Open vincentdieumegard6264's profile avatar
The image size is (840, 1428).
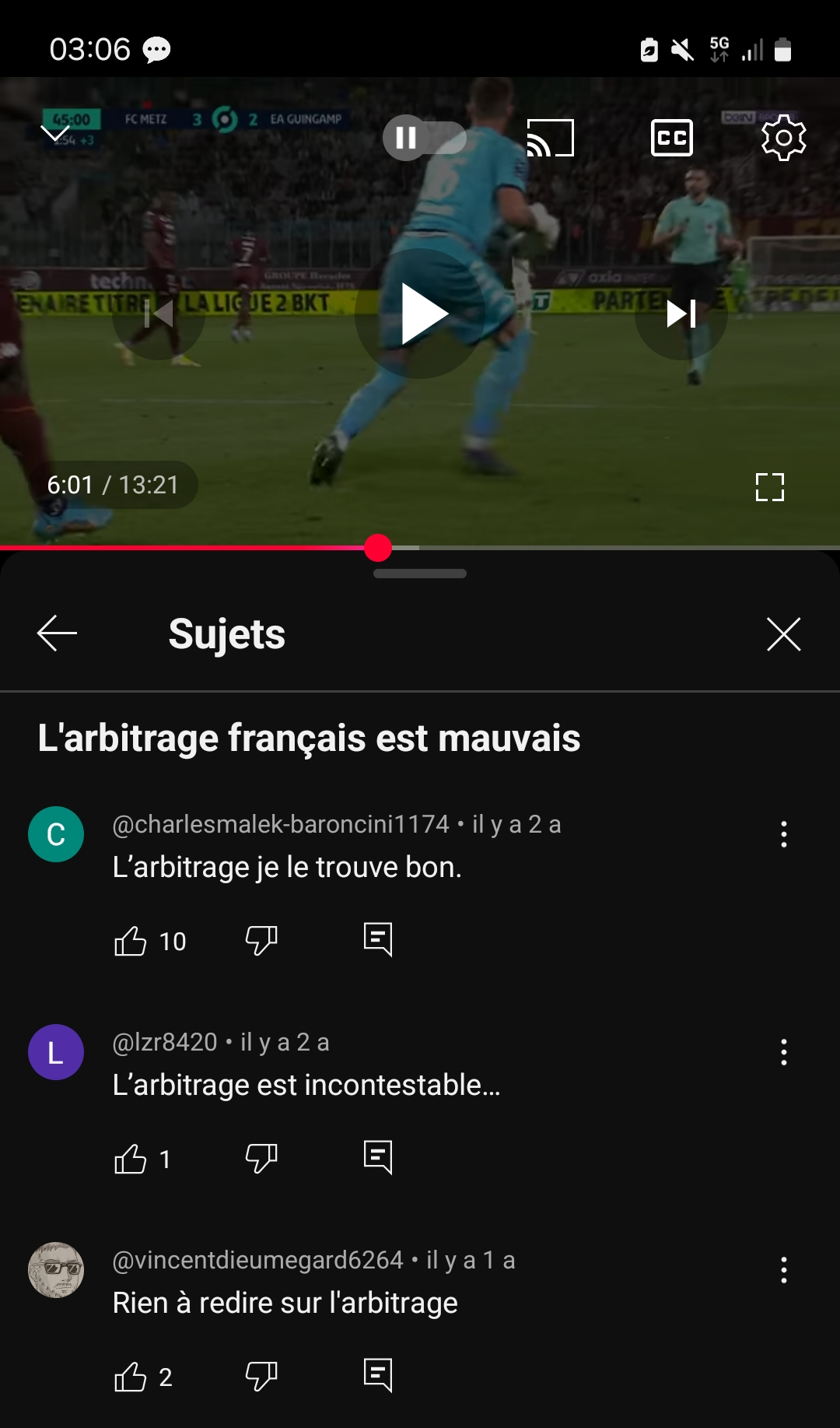tap(56, 1270)
